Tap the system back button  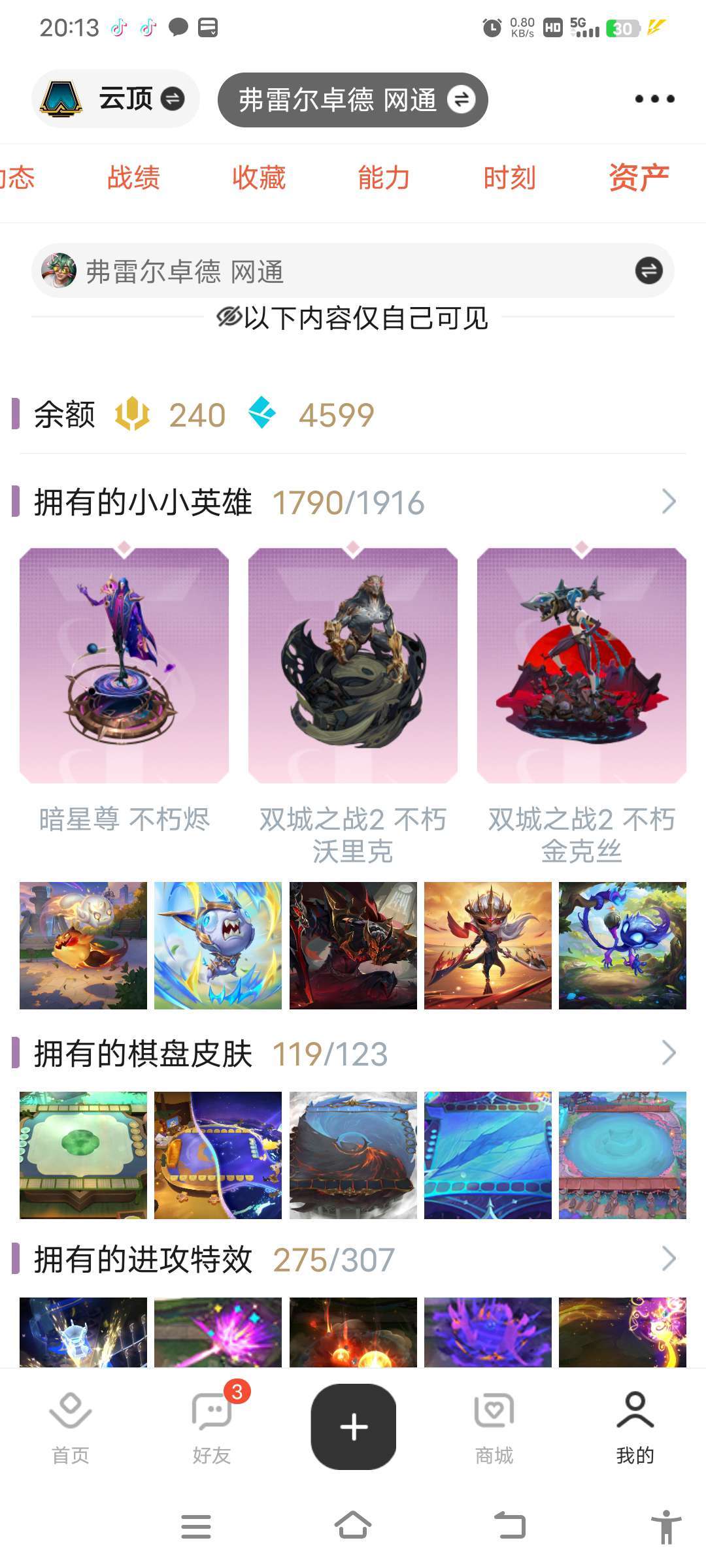pos(510,1526)
